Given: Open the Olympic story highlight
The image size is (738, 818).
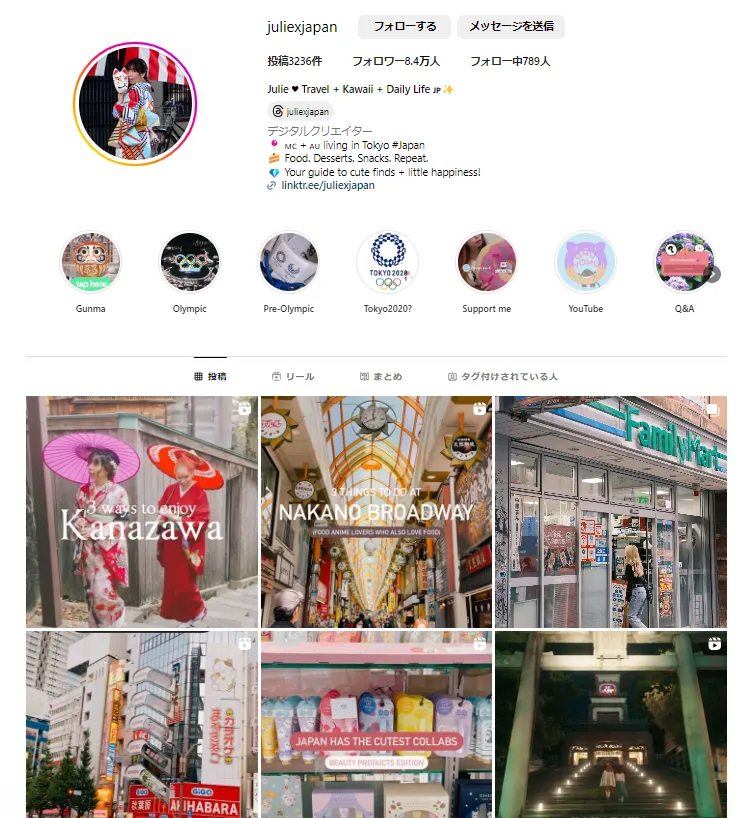Looking at the screenshot, I should click(x=189, y=262).
